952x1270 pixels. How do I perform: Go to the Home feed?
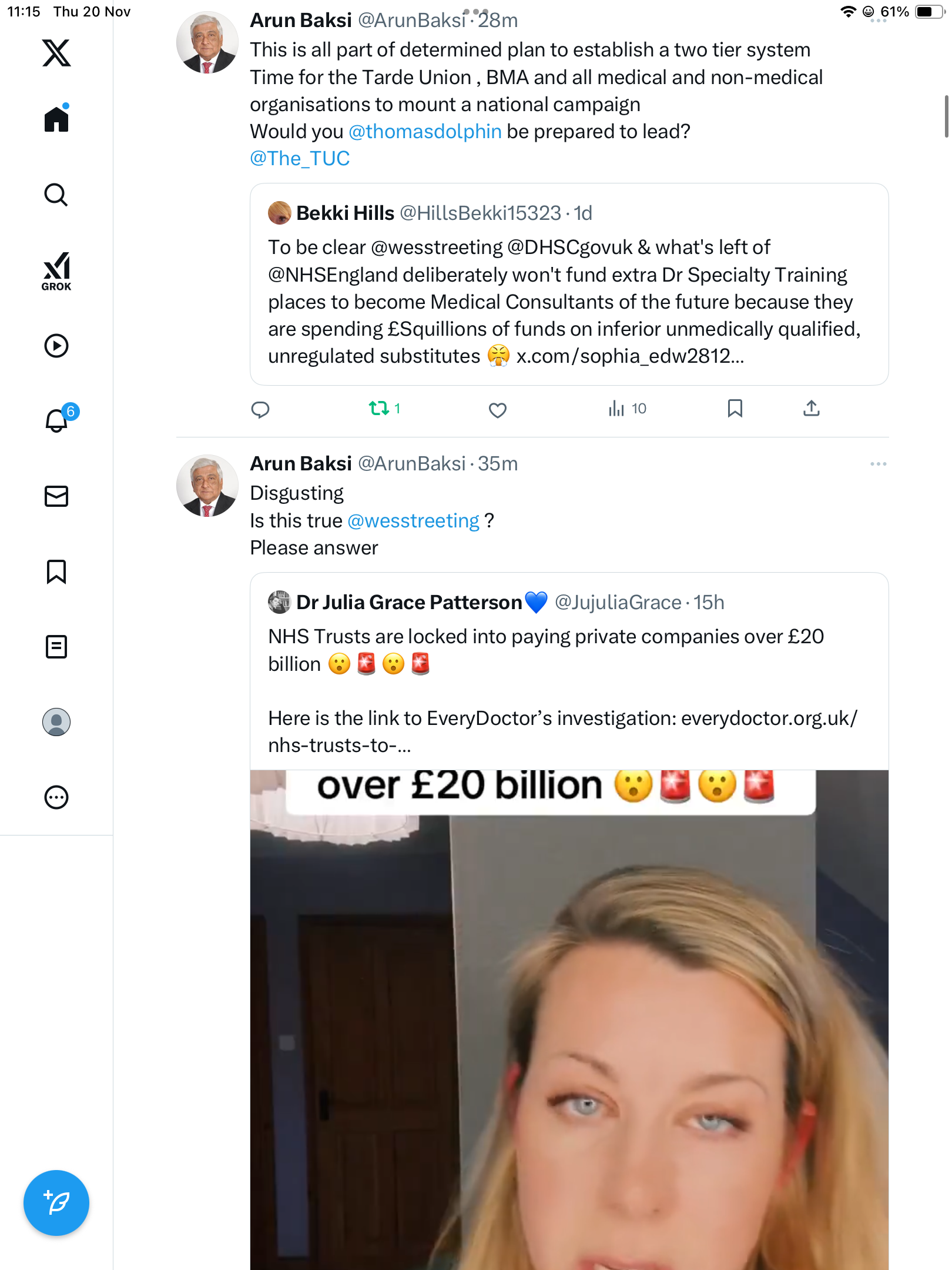56,119
